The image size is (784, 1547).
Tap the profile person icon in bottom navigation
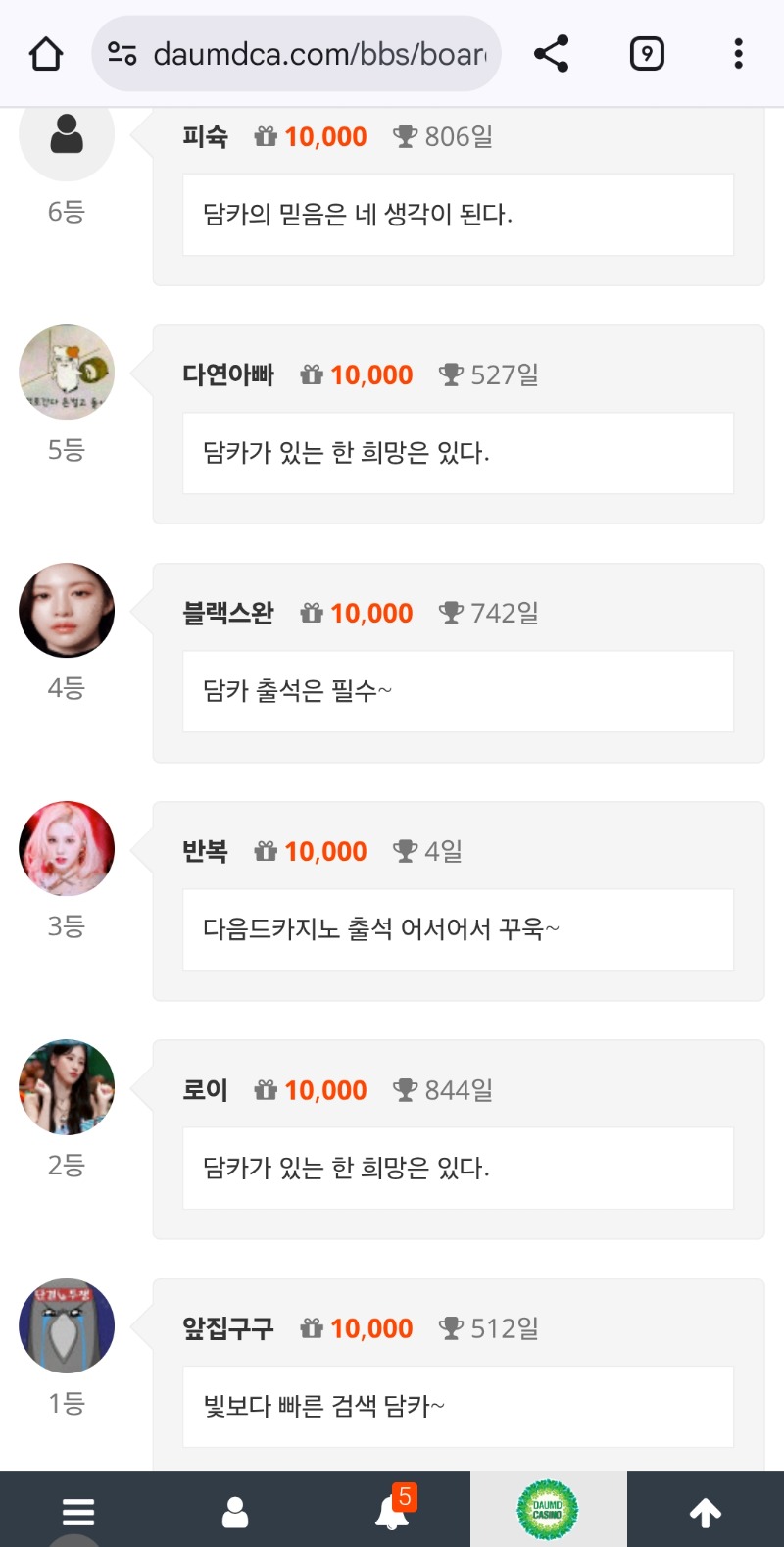(x=234, y=1510)
